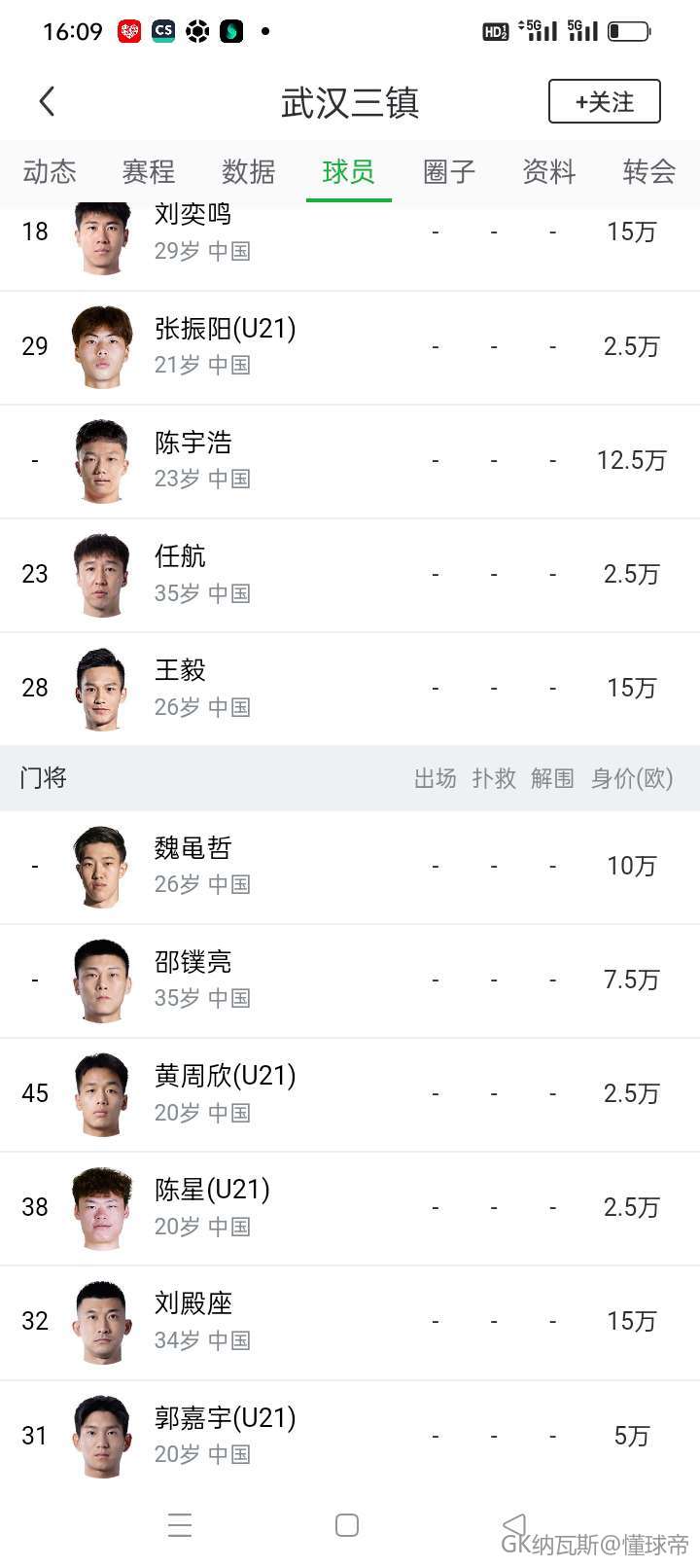Select player 陈星(U21) row
This screenshot has width=700, height=1568.
(350, 1208)
